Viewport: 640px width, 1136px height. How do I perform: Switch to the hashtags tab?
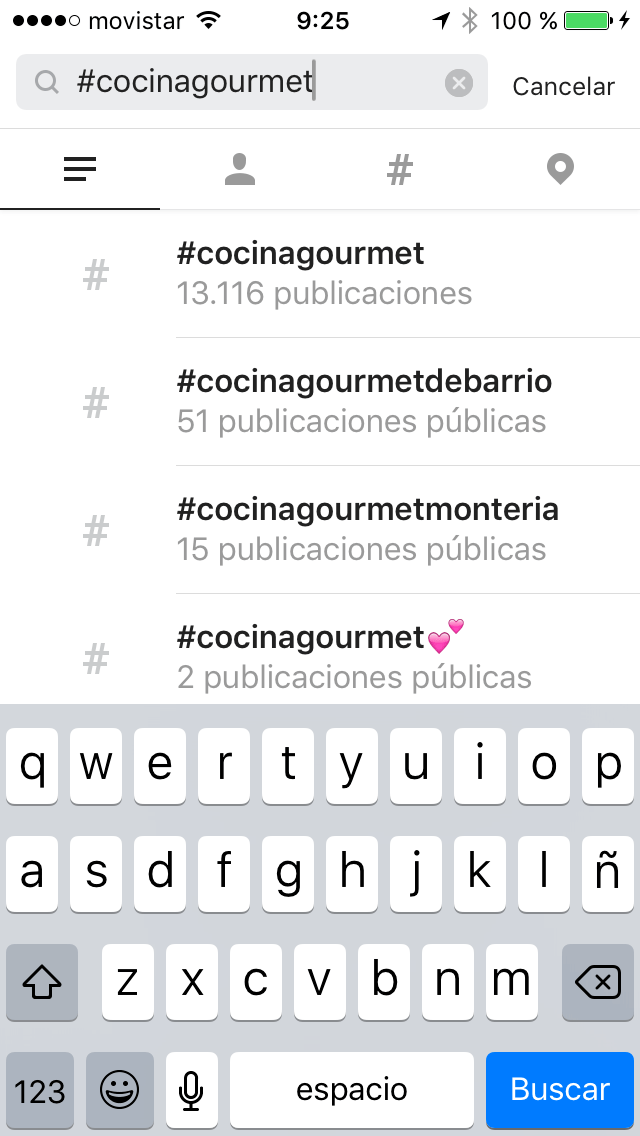pyautogui.click(x=399, y=170)
